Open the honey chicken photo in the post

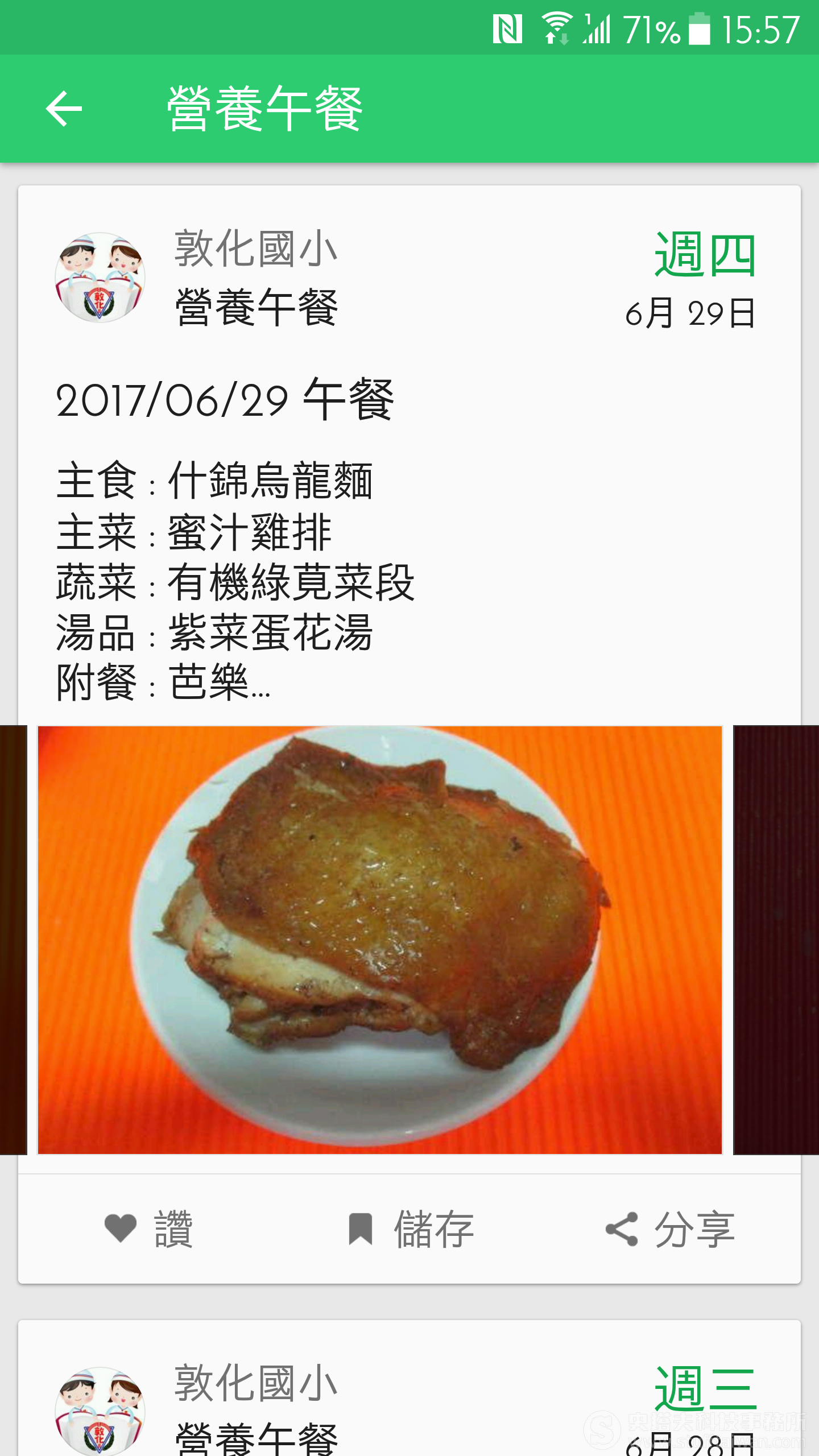(x=380, y=940)
